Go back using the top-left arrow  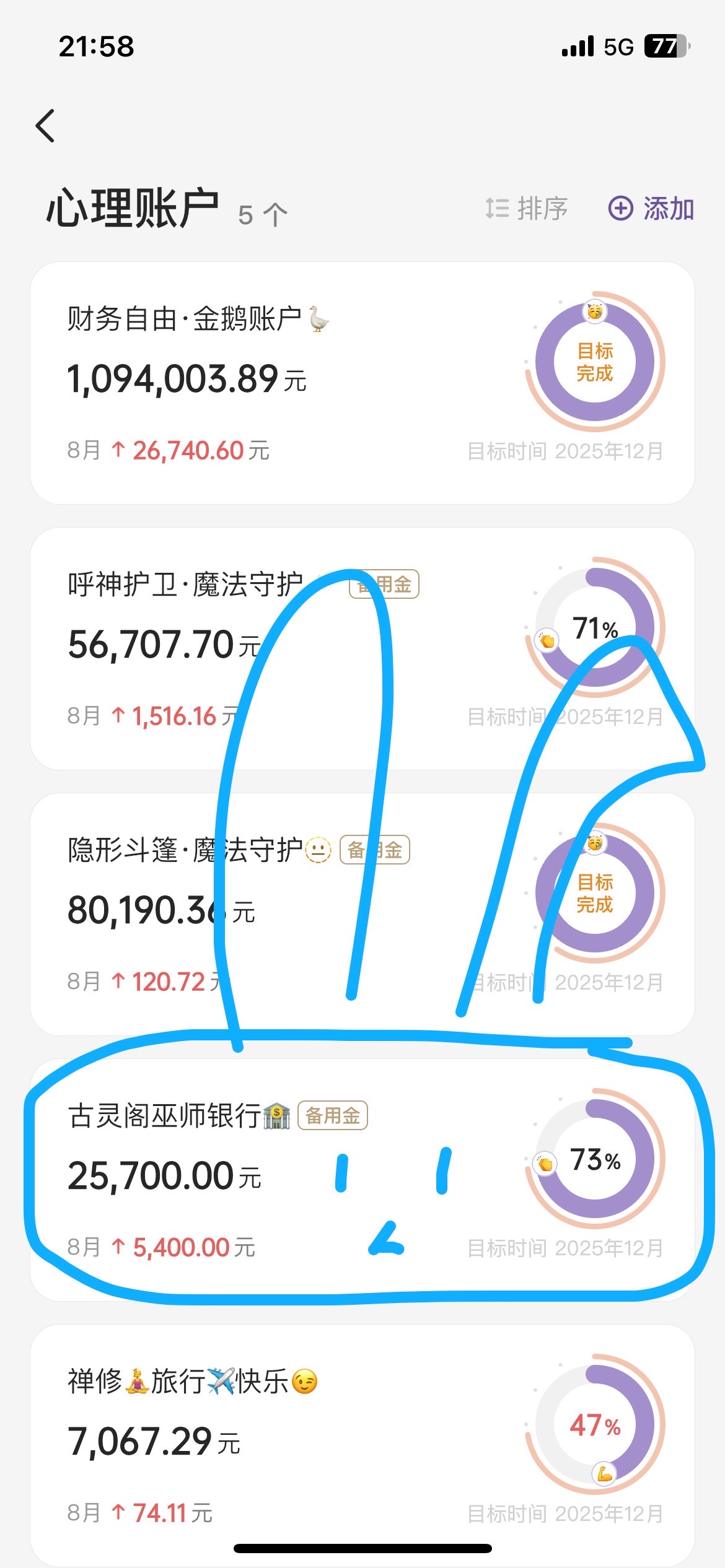(x=45, y=126)
